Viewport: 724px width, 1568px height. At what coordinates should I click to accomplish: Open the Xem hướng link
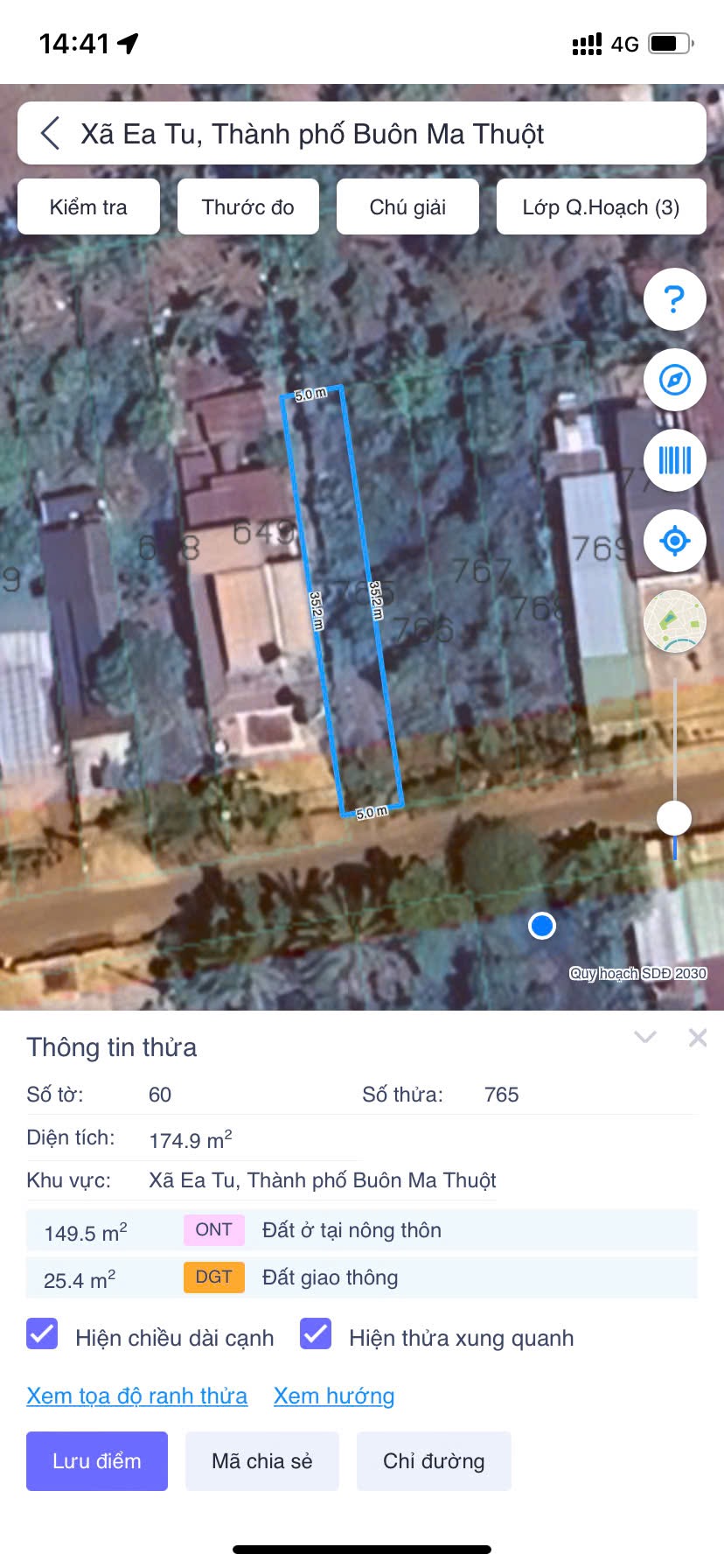334,1396
